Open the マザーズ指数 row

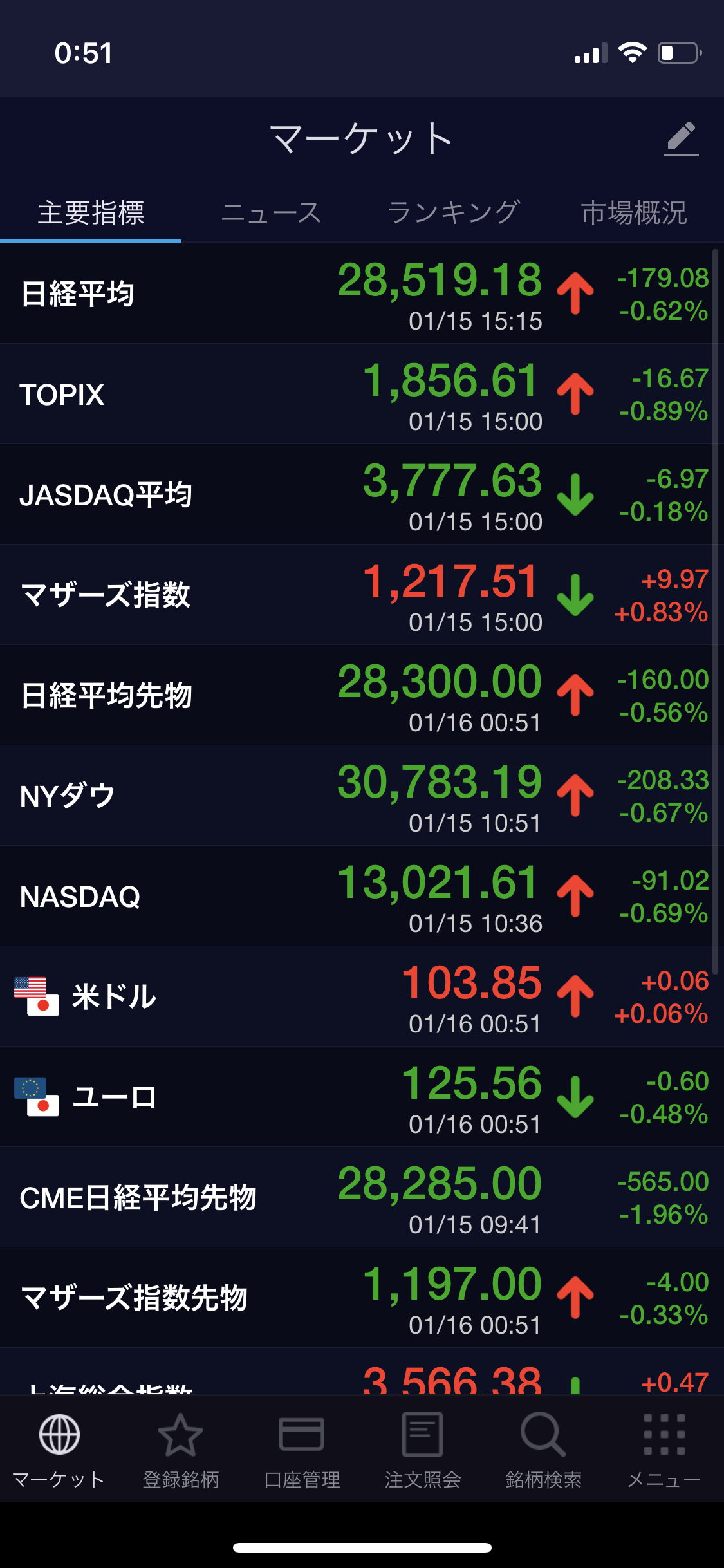[362, 595]
